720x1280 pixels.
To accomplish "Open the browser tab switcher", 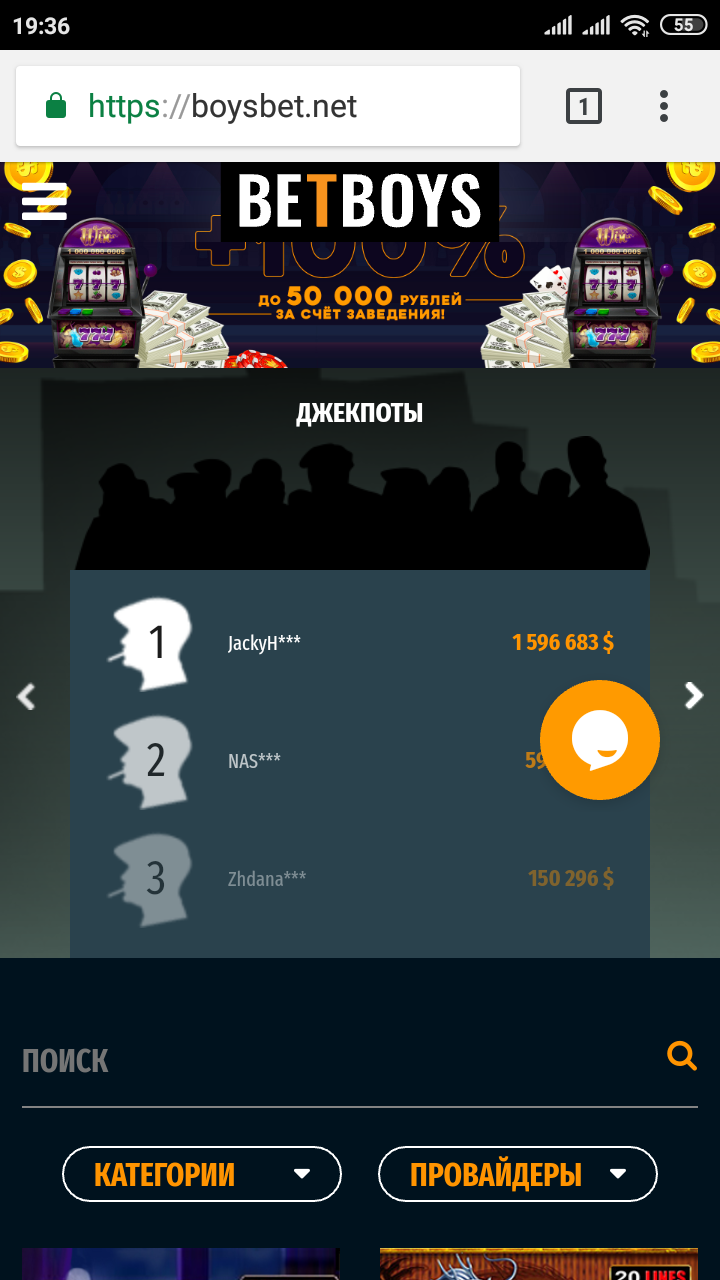I will coord(584,106).
